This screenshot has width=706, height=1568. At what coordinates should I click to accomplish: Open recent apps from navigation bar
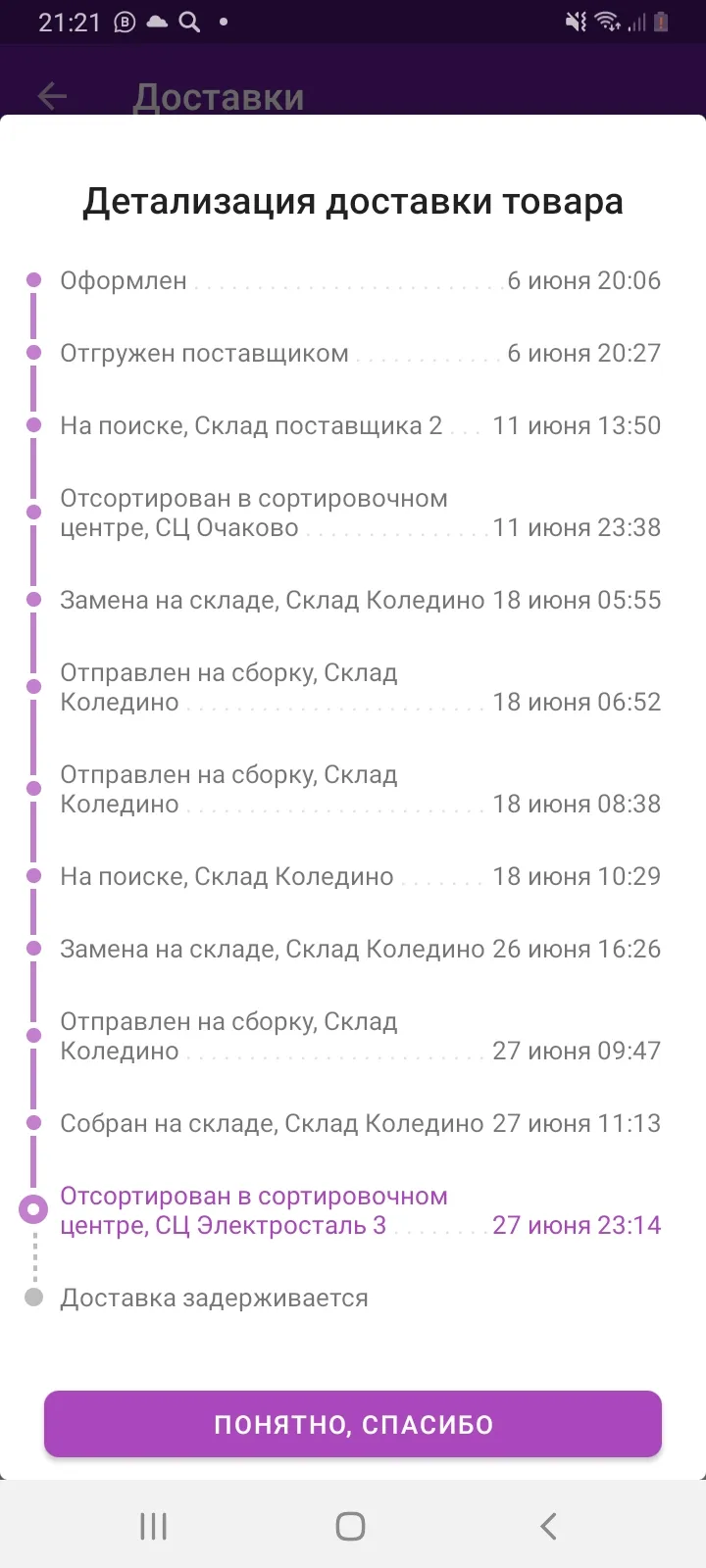pyautogui.click(x=153, y=1526)
